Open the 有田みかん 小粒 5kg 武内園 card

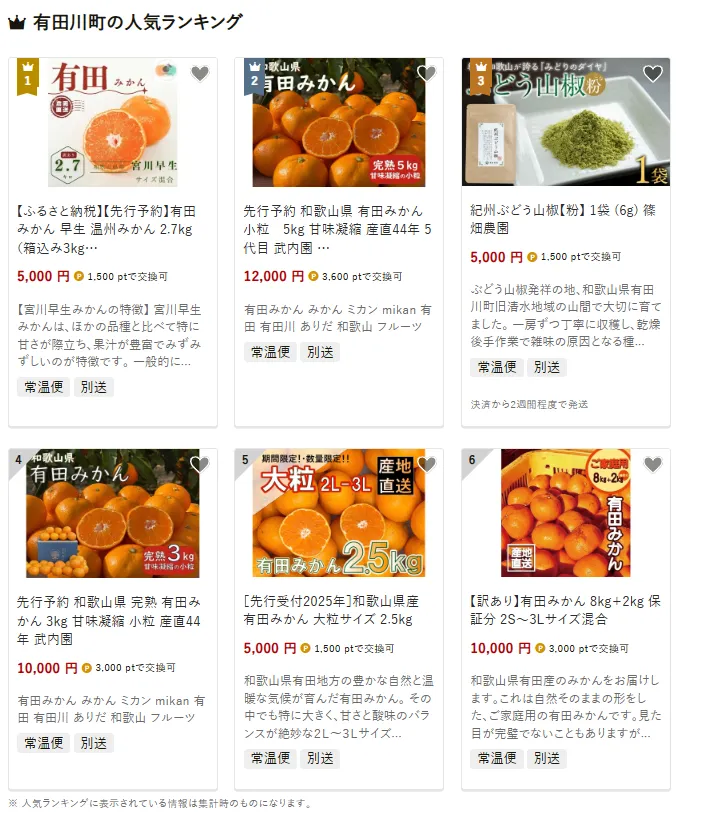pos(338,229)
